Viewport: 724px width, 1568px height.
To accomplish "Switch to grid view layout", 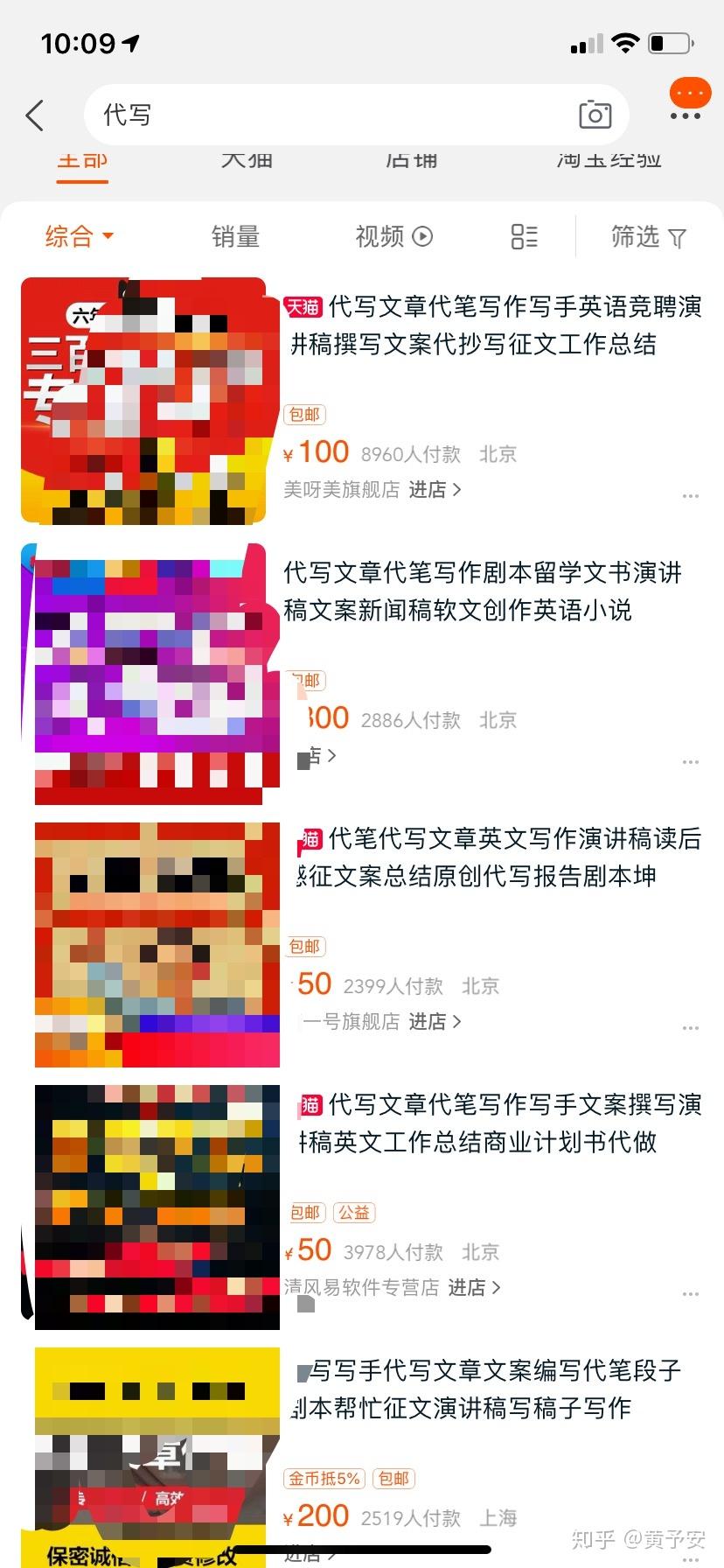I will coord(523,236).
